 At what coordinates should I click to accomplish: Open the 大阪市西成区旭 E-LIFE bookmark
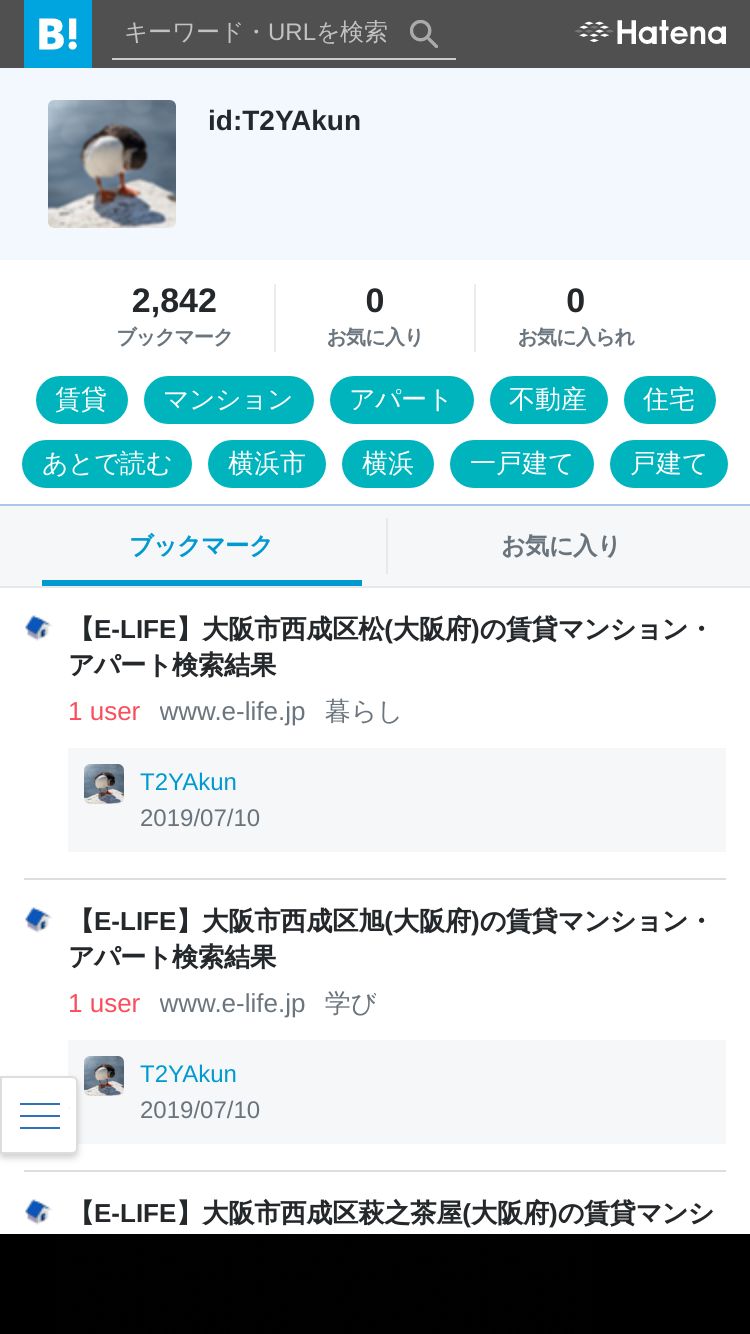click(390, 939)
